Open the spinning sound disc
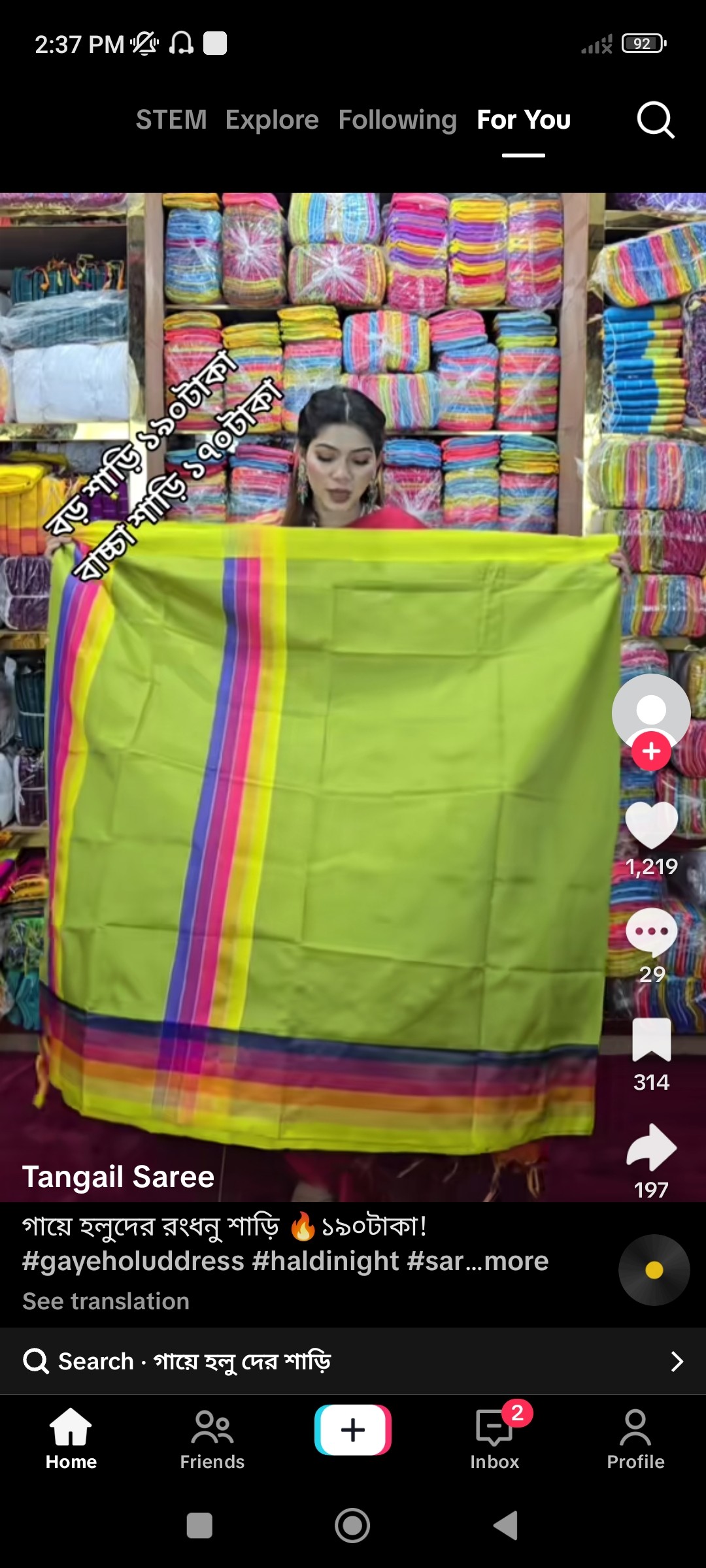Screen dimensions: 706x1568 coord(654,1270)
